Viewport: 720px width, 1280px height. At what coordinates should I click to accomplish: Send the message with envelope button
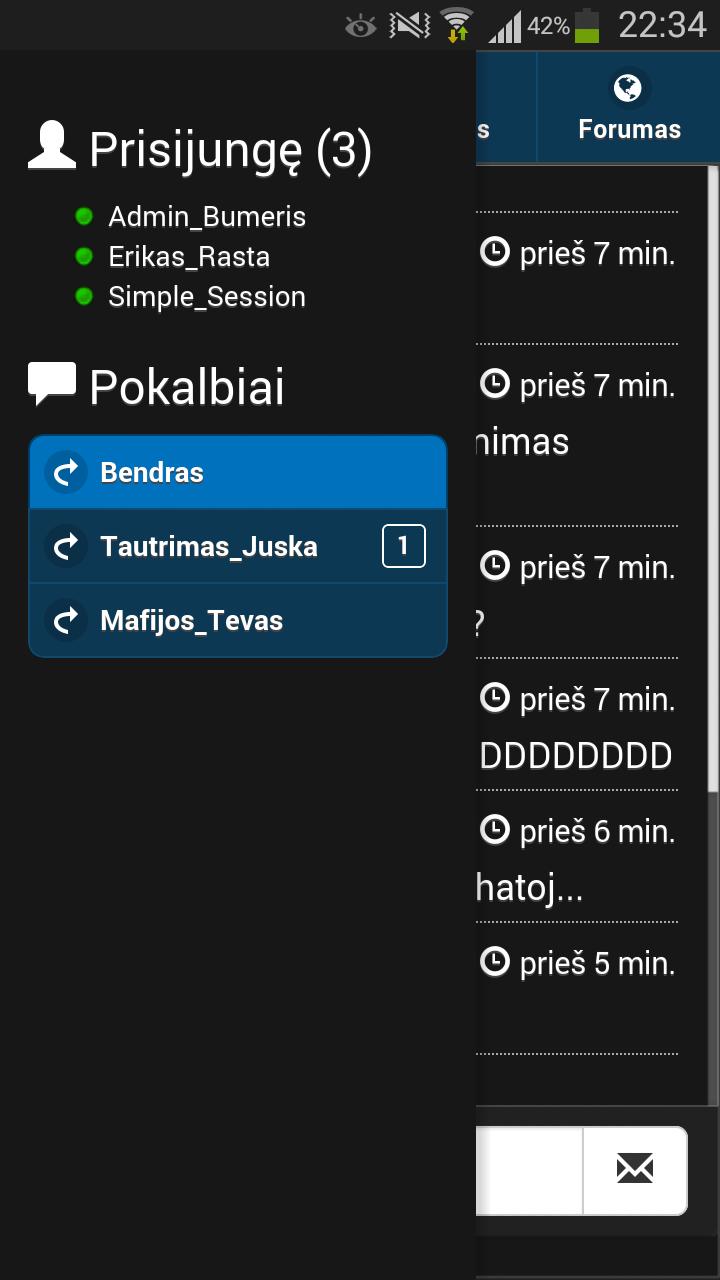click(635, 1169)
